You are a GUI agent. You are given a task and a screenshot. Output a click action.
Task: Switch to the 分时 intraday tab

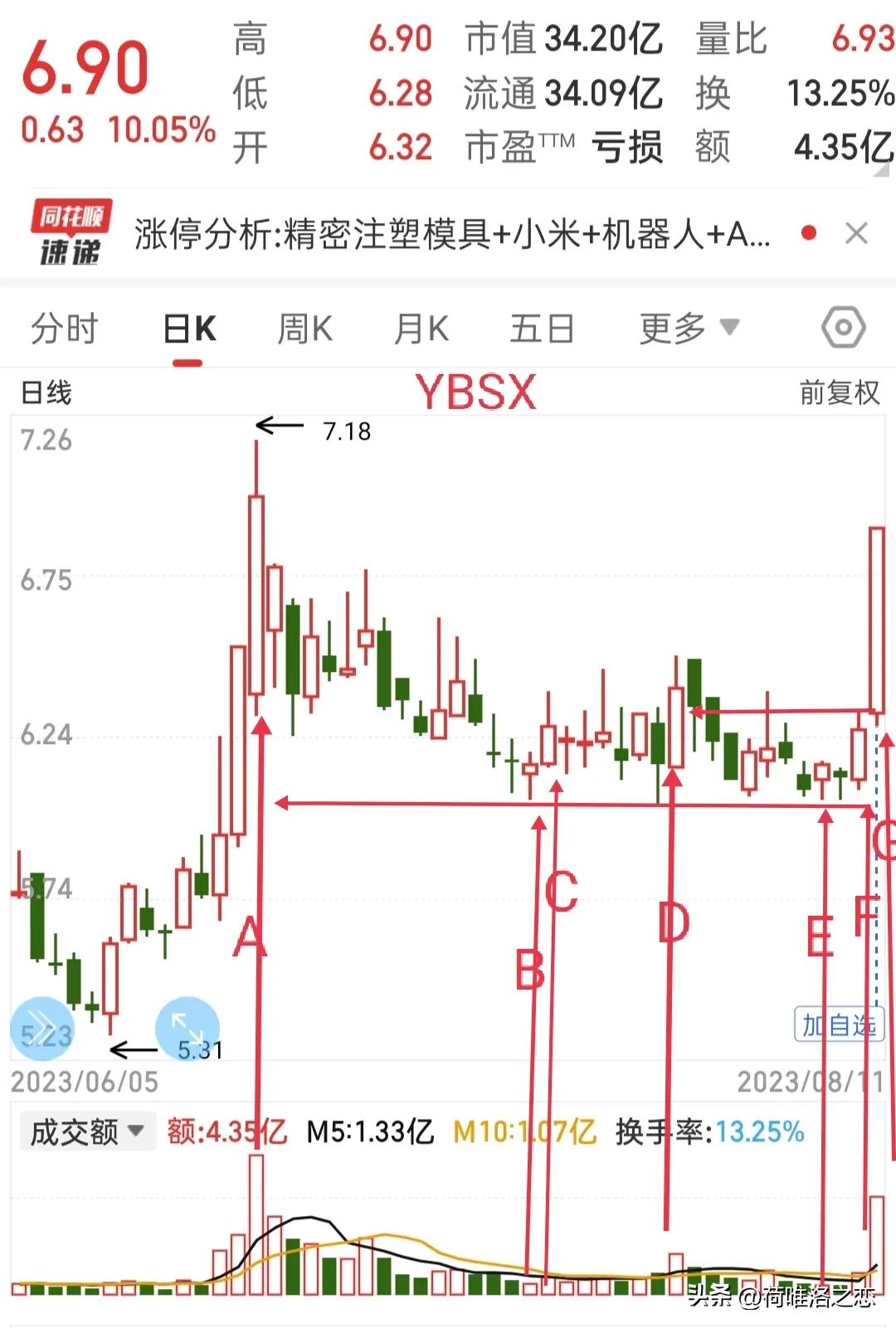(x=66, y=328)
